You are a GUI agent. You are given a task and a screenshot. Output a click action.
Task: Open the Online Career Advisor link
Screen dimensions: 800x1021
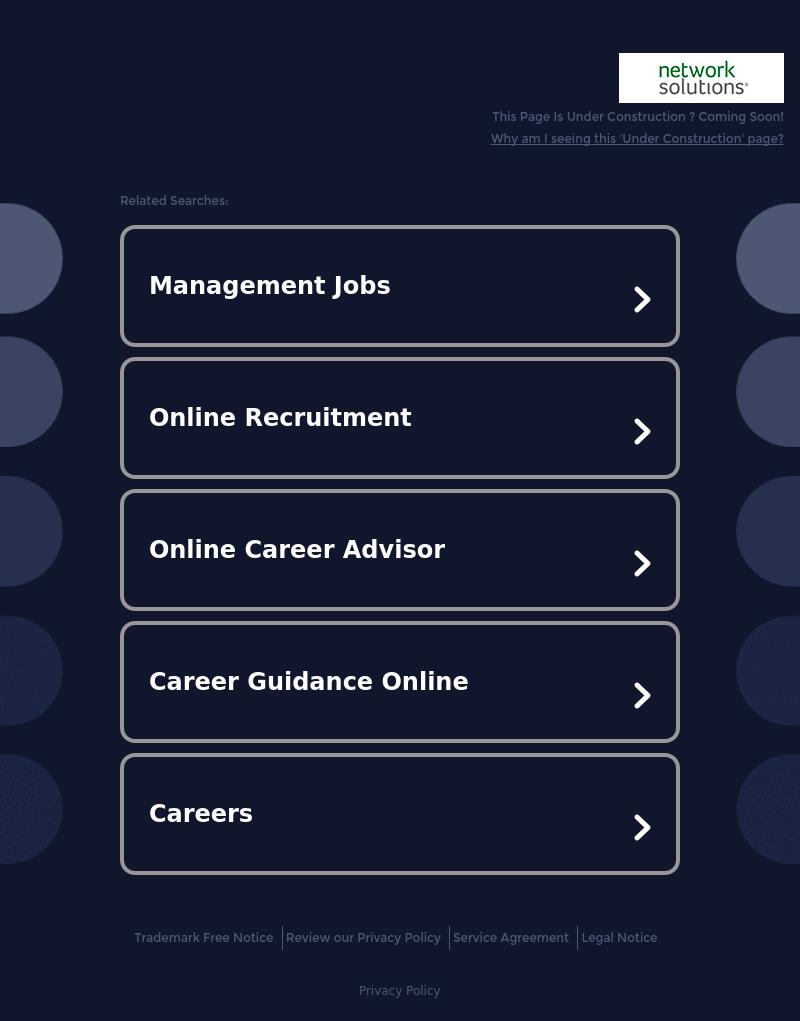(399, 550)
